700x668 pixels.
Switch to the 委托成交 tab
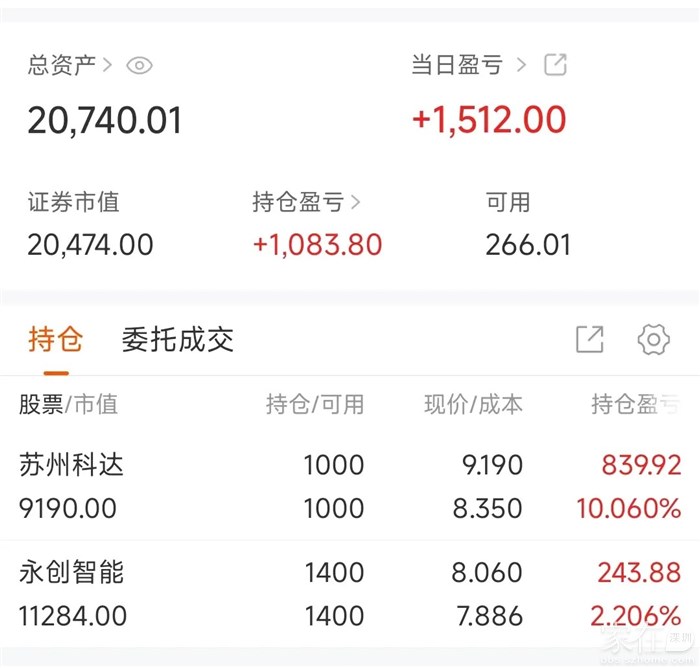click(178, 340)
